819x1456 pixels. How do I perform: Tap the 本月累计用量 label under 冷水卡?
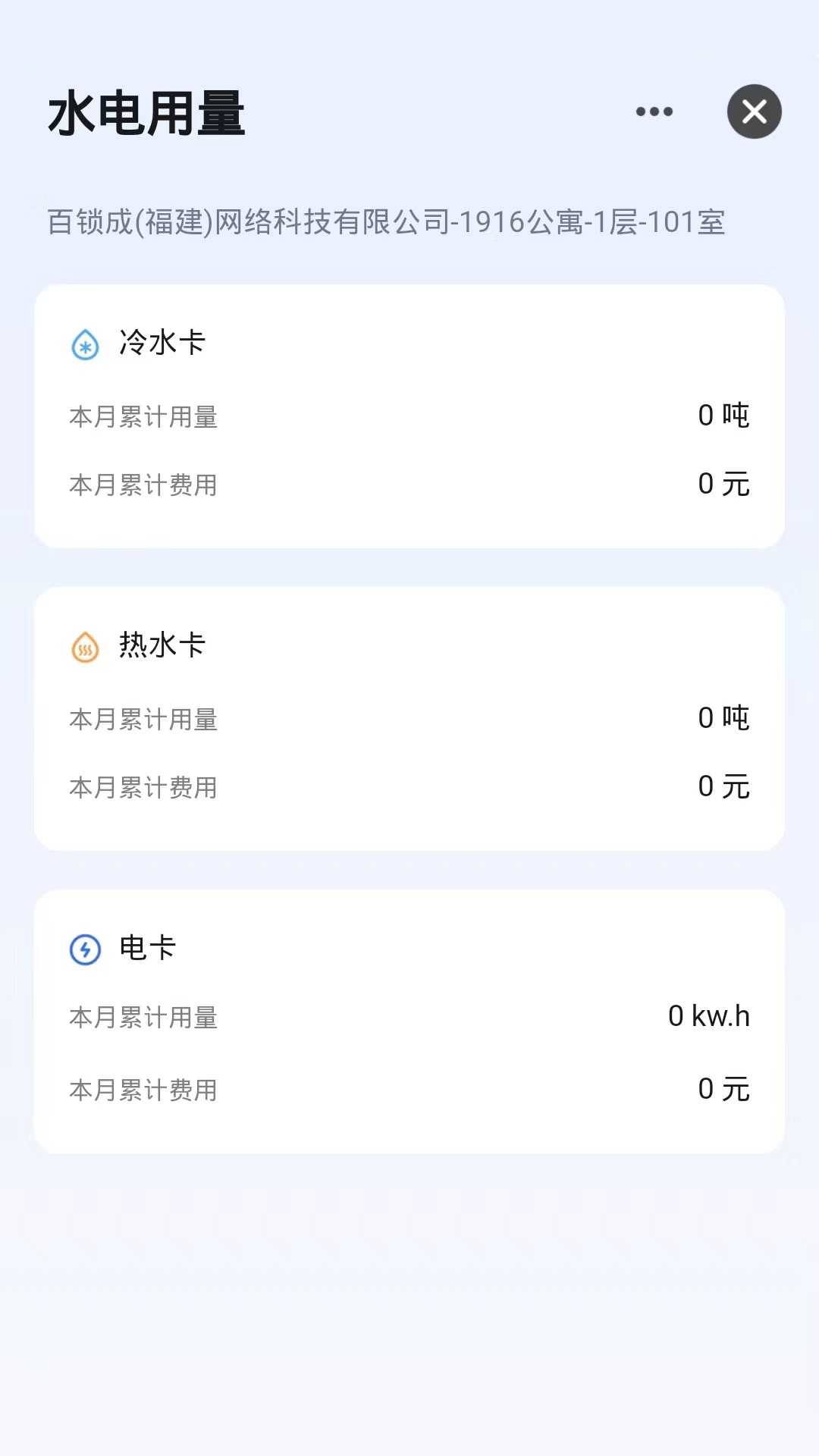pos(143,416)
